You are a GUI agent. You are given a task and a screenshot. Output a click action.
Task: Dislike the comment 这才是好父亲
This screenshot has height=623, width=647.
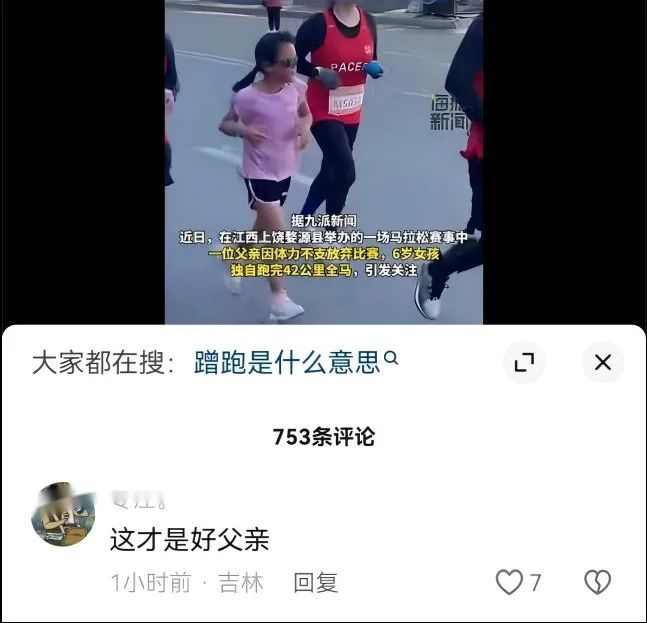pos(597,582)
